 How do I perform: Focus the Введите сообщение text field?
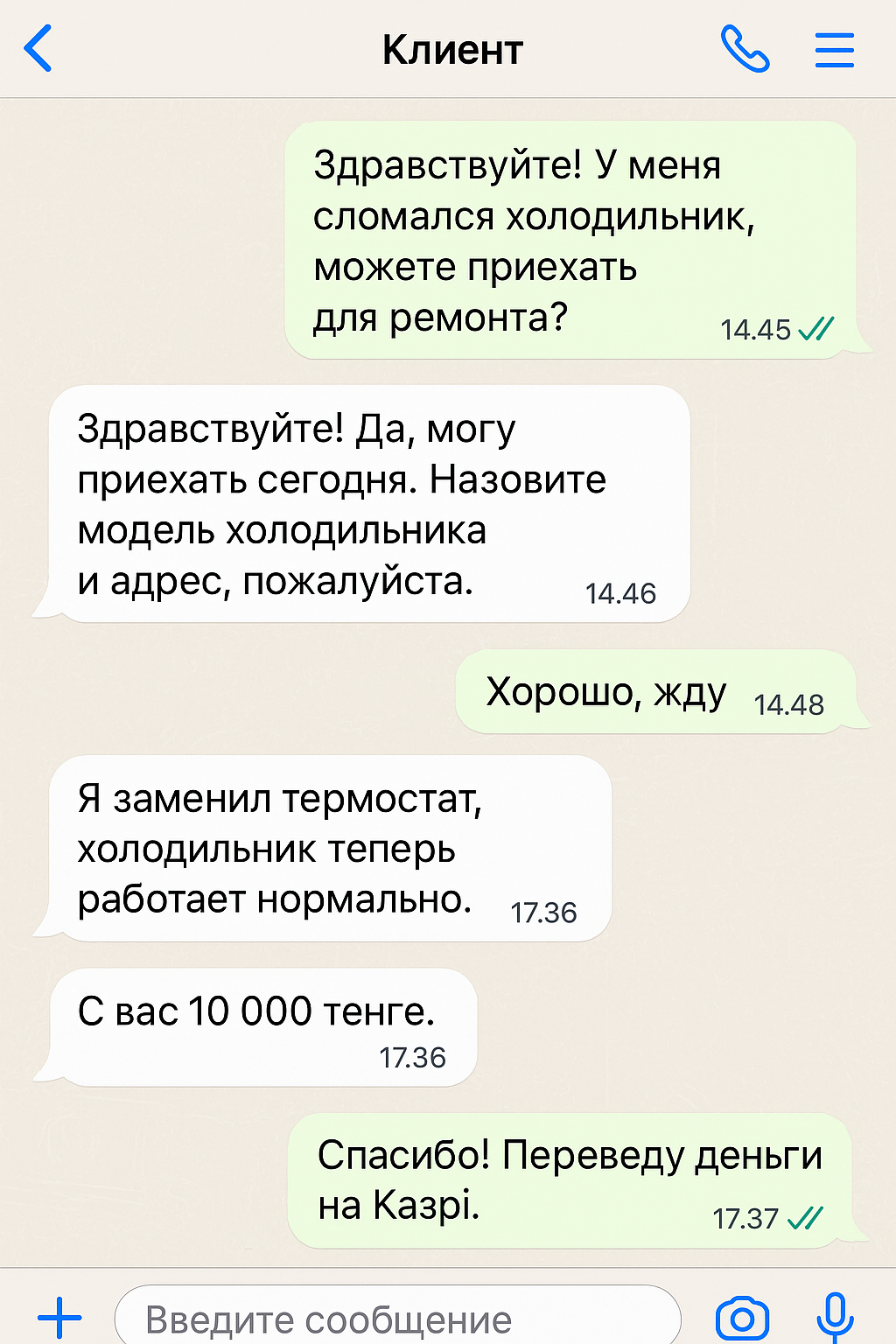(x=398, y=1318)
